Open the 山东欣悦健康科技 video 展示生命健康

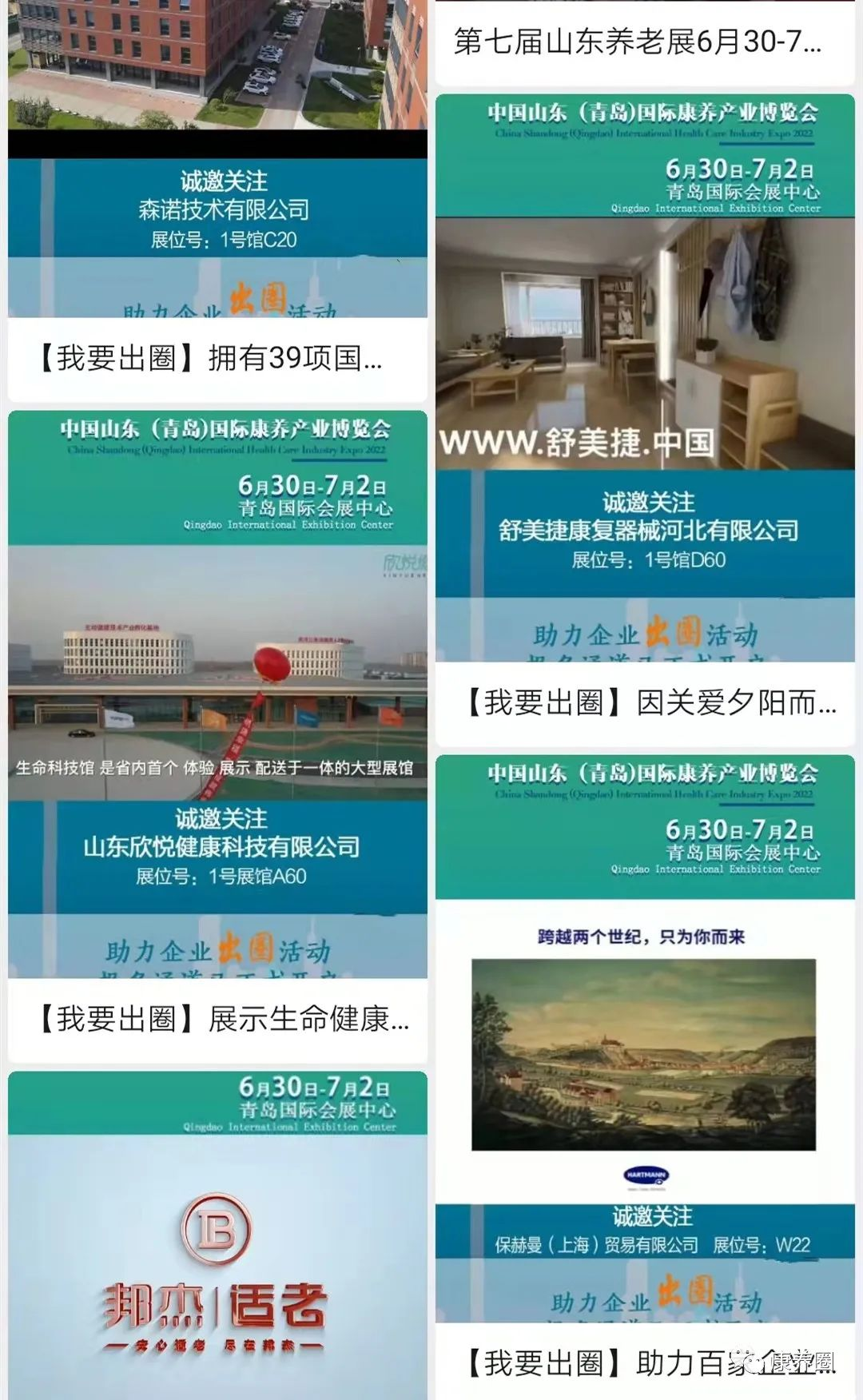click(x=217, y=736)
